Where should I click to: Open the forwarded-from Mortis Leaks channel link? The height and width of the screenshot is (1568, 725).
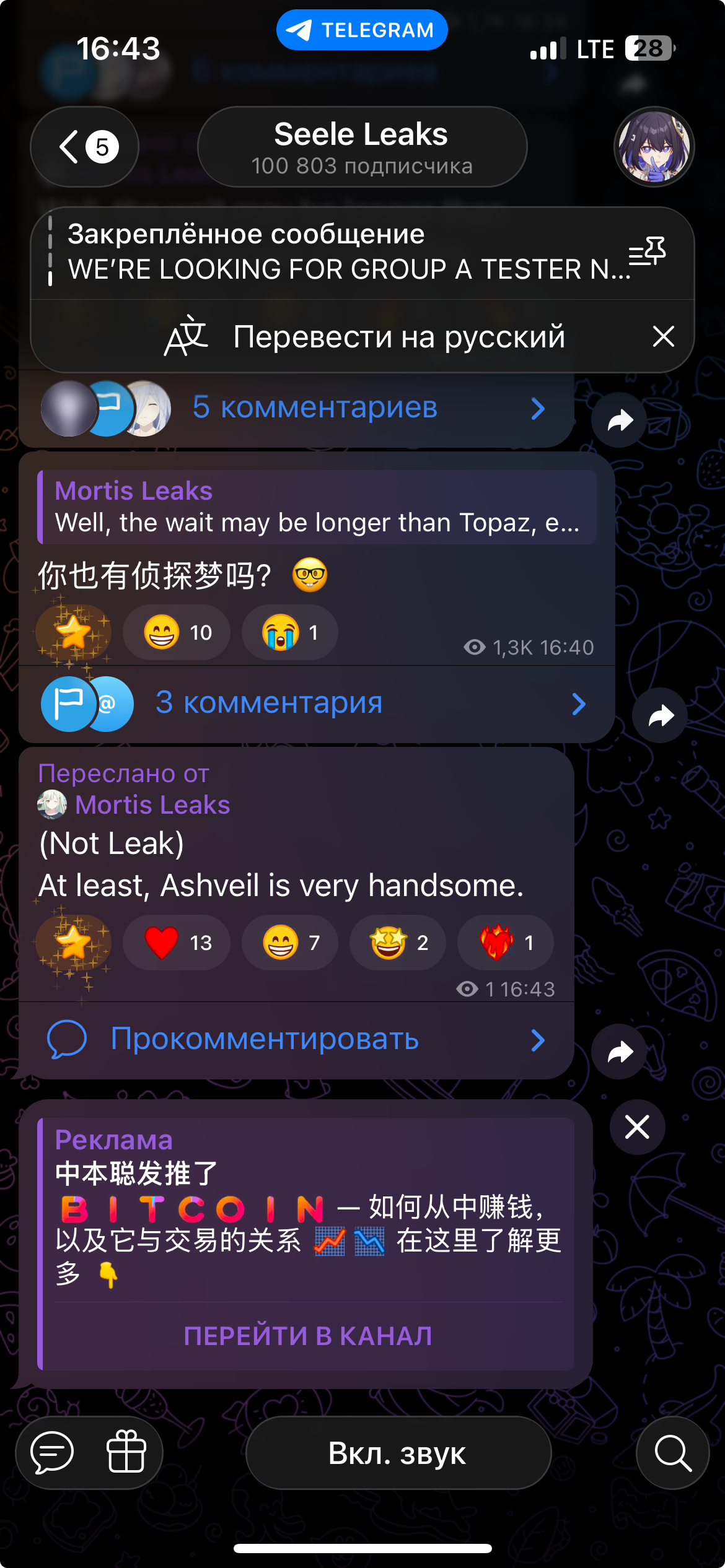[x=152, y=805]
